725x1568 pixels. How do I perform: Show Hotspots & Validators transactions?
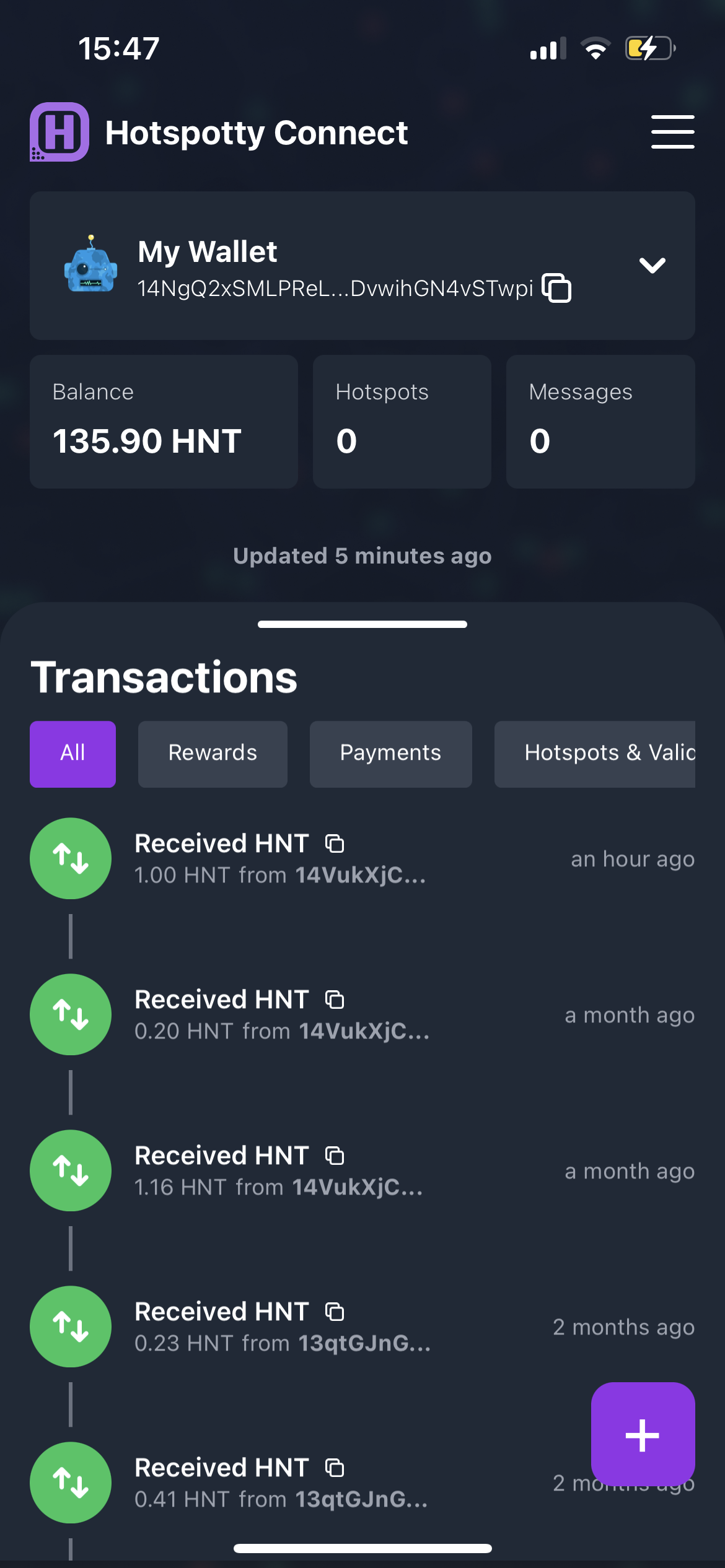(595, 754)
